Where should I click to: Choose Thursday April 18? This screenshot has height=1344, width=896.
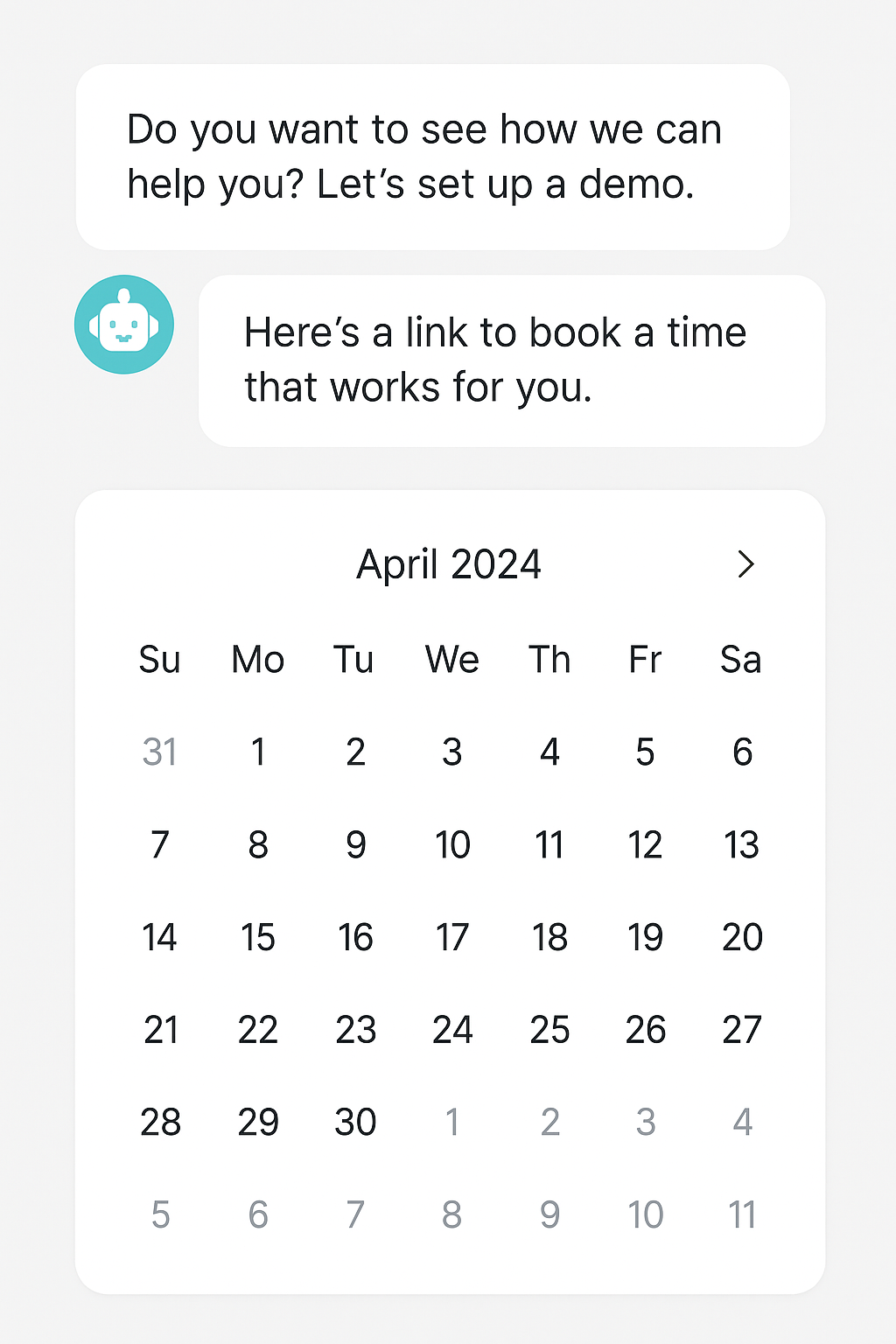[549, 937]
